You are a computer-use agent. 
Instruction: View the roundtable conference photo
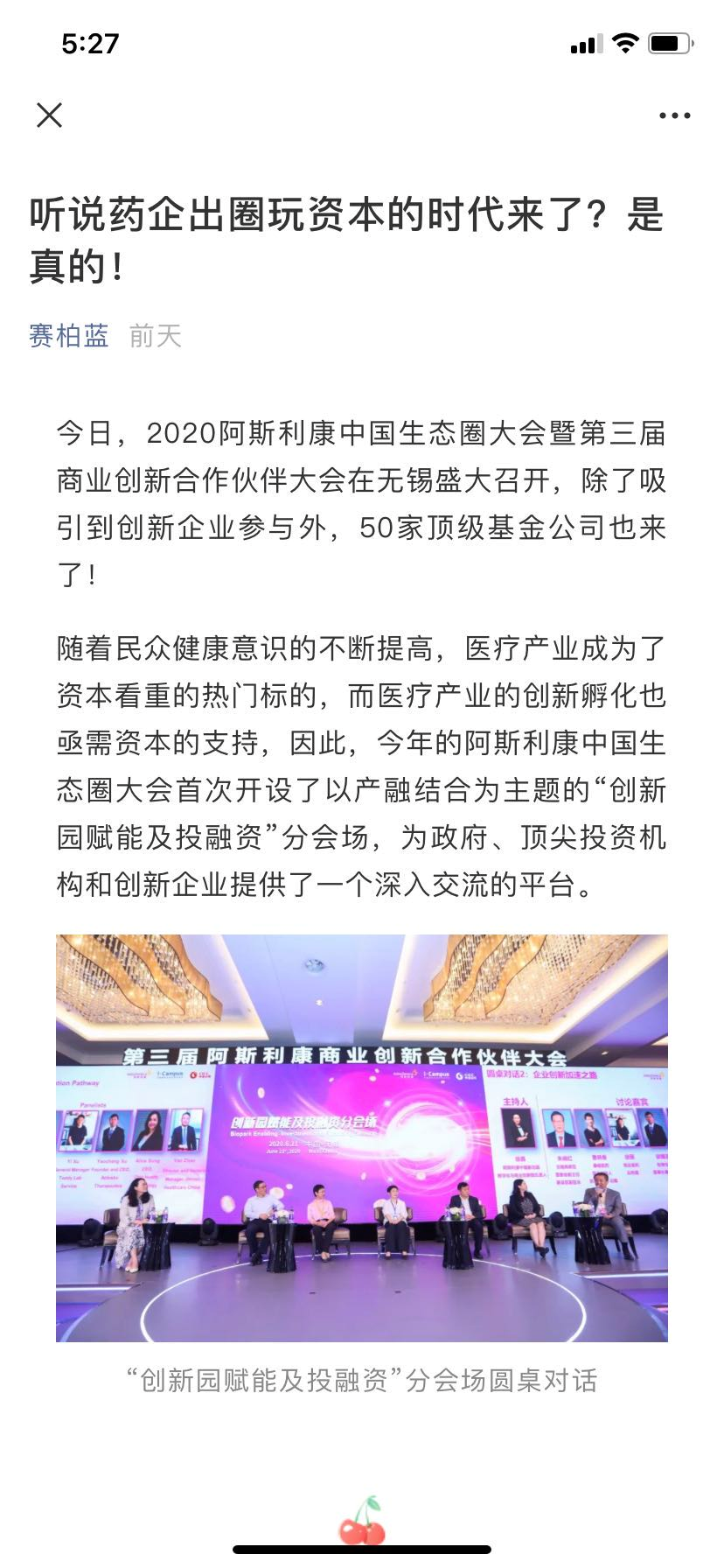(362, 1137)
